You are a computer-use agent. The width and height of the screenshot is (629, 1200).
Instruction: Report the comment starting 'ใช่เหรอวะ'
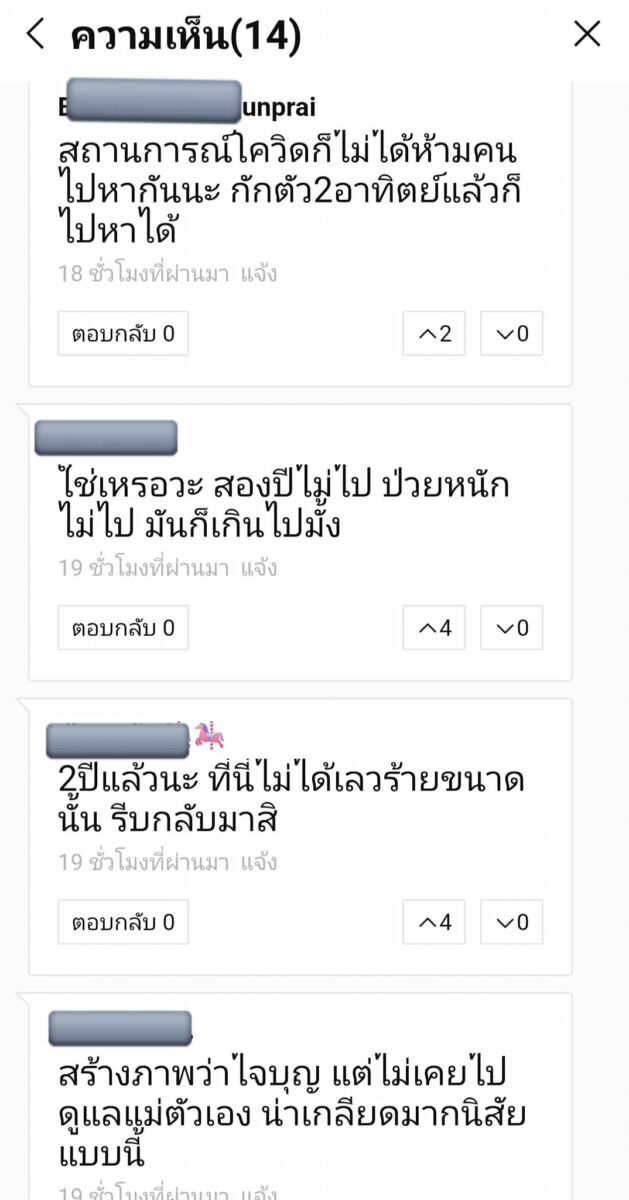point(259,568)
